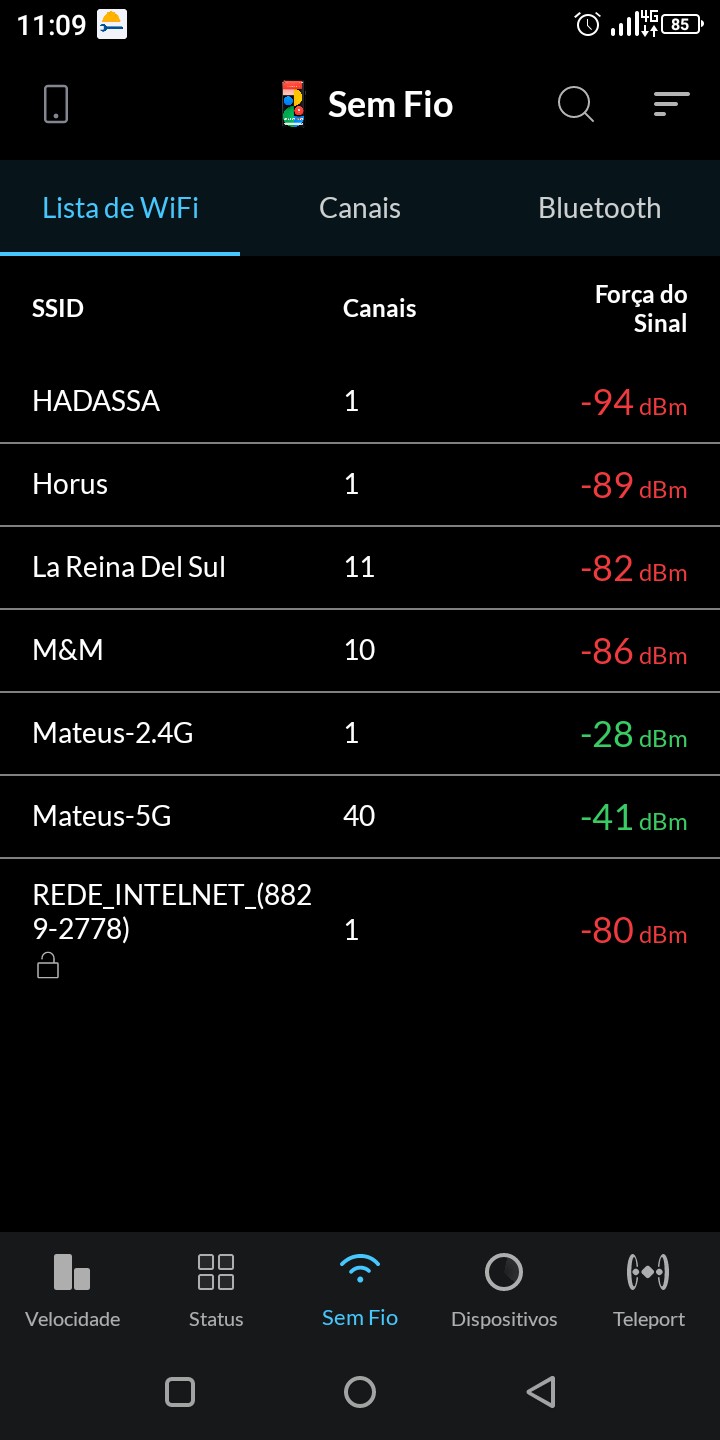This screenshot has width=720, height=1440.
Task: Go to the Velocidade tab
Action: point(72,1290)
